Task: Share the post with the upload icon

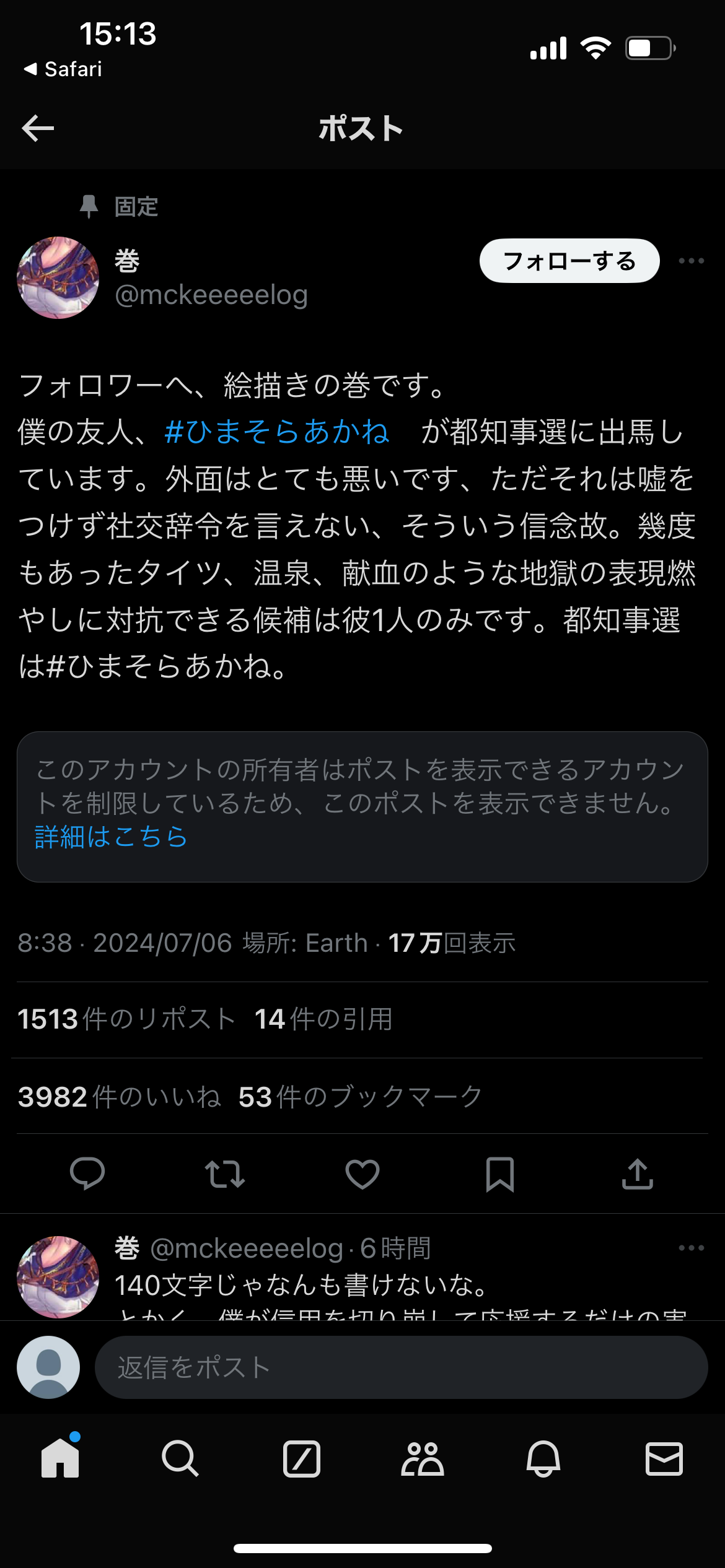Action: pos(638,1174)
